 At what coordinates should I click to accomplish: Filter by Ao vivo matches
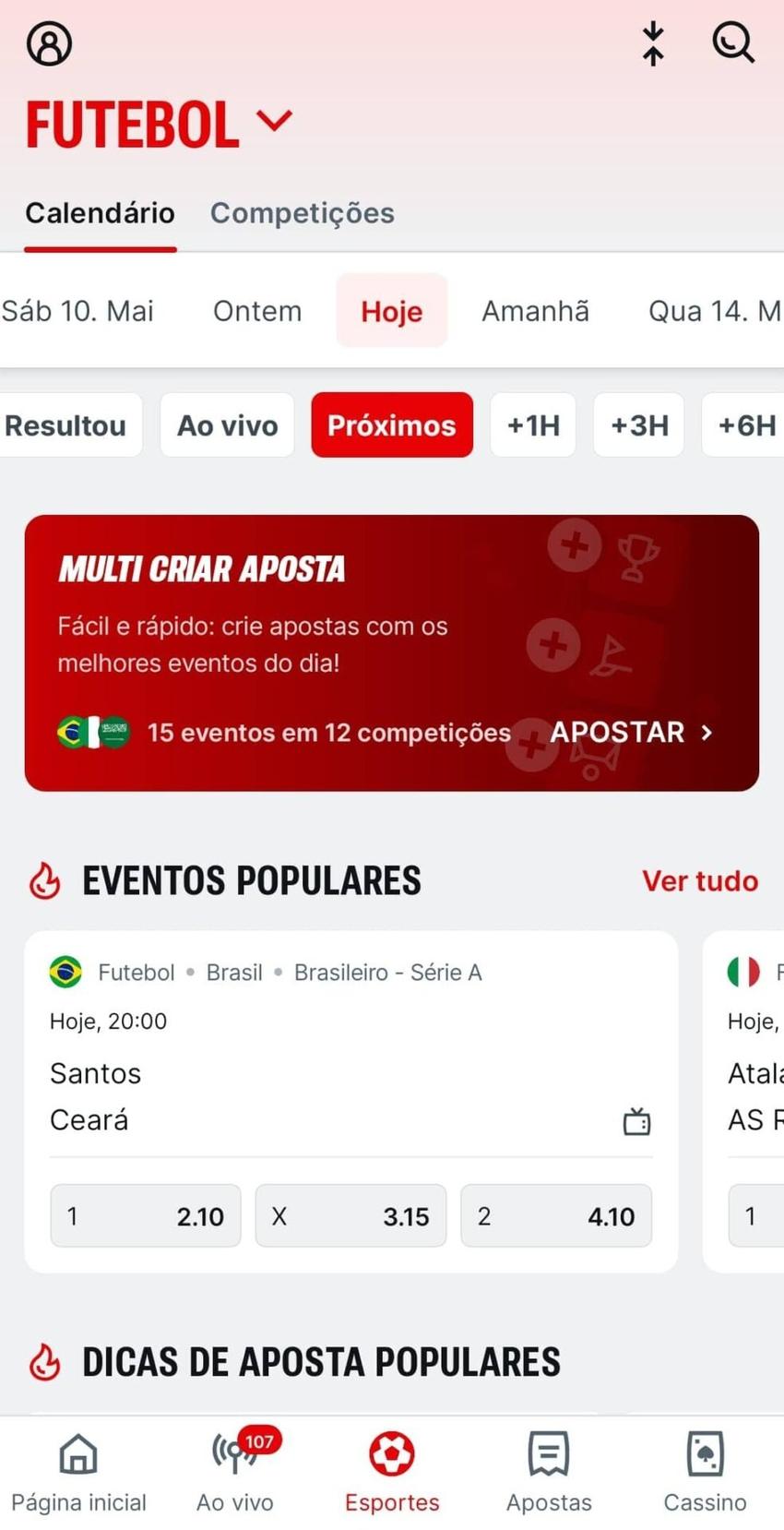[227, 425]
